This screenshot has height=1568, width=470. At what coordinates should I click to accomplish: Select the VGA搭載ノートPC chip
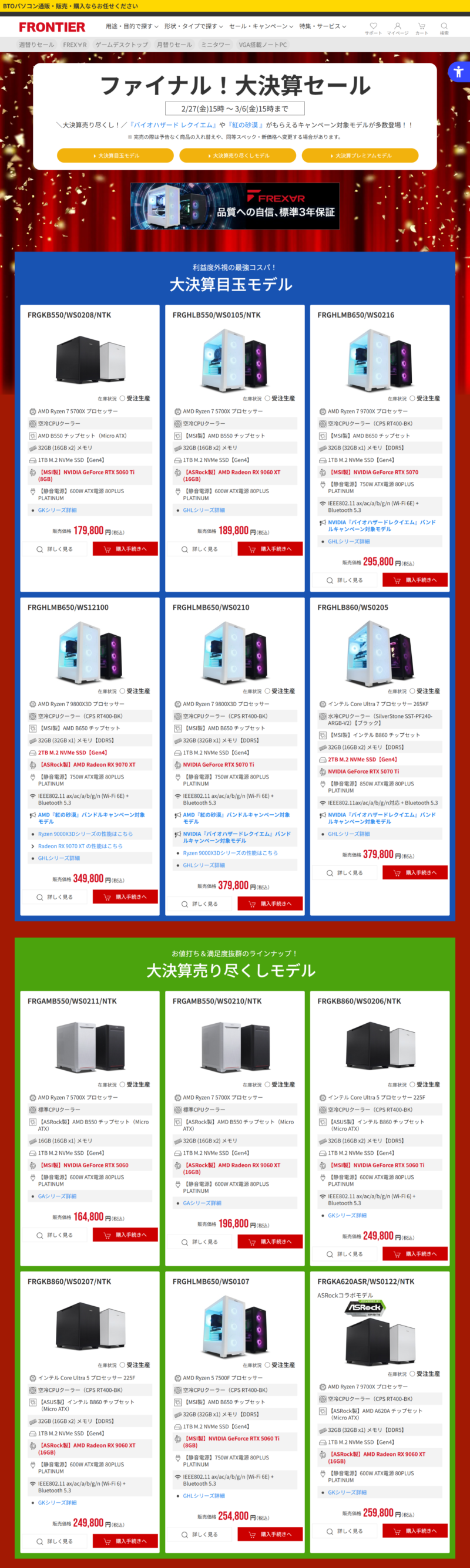coord(263,45)
